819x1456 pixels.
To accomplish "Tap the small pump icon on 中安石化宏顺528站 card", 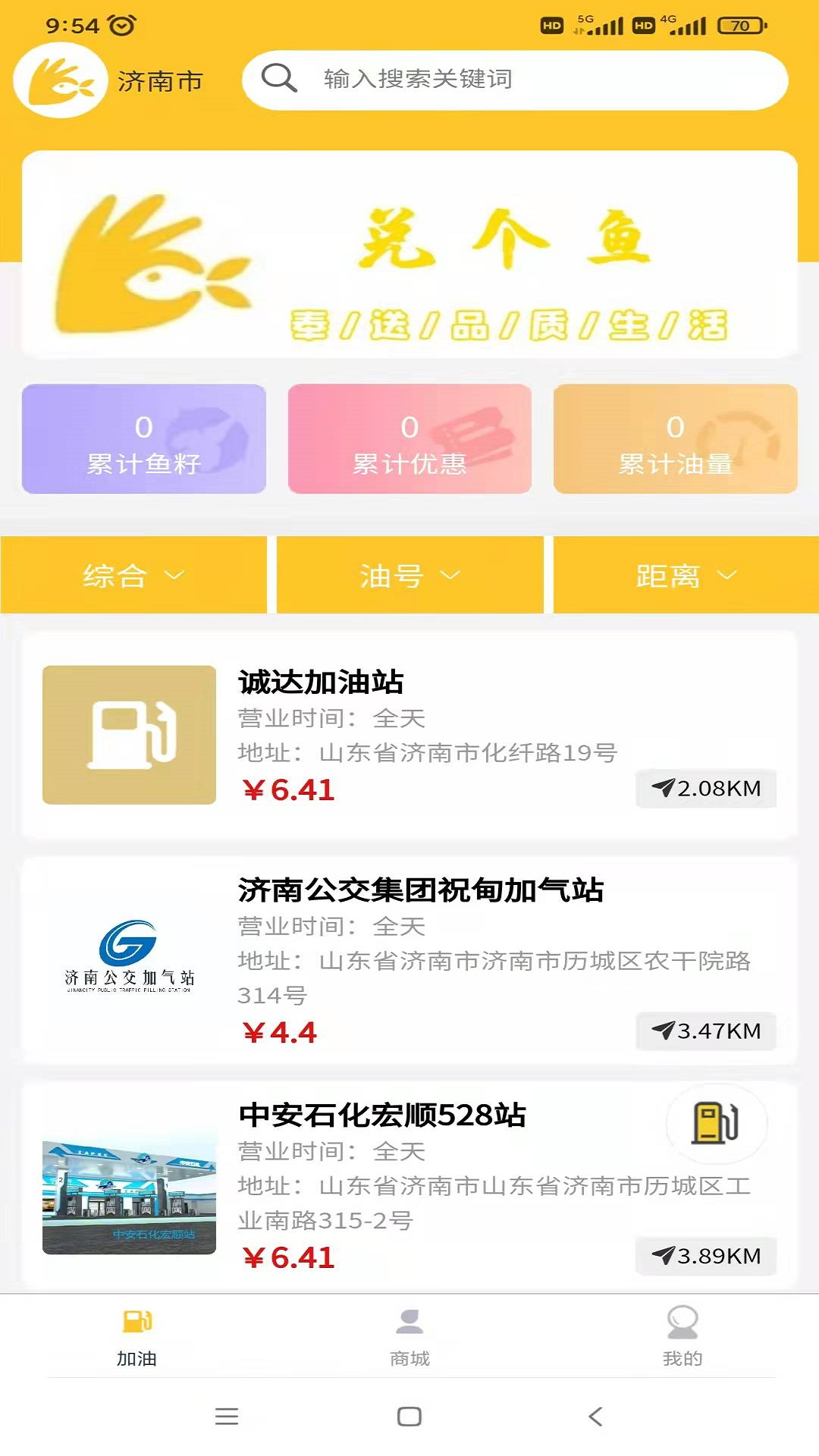I will (714, 1125).
